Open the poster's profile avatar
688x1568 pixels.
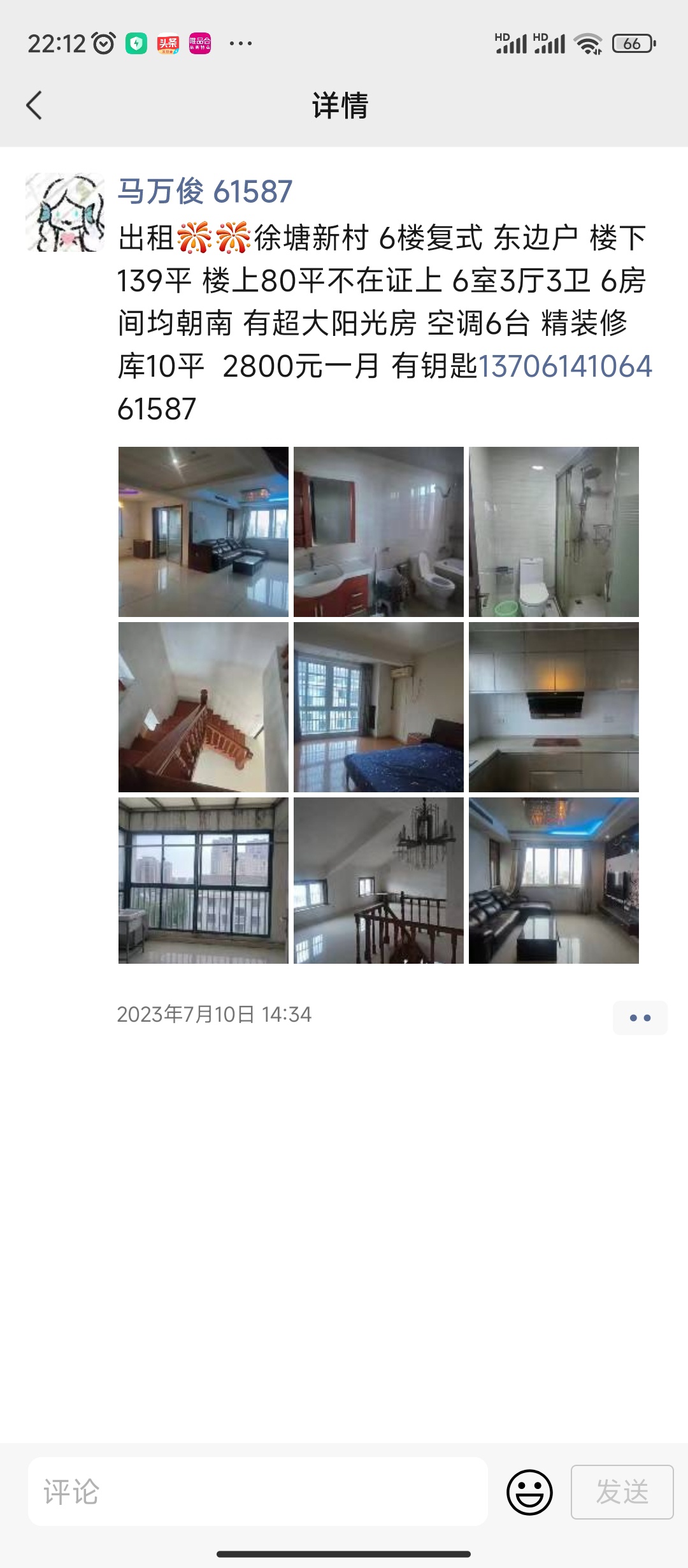click(65, 212)
